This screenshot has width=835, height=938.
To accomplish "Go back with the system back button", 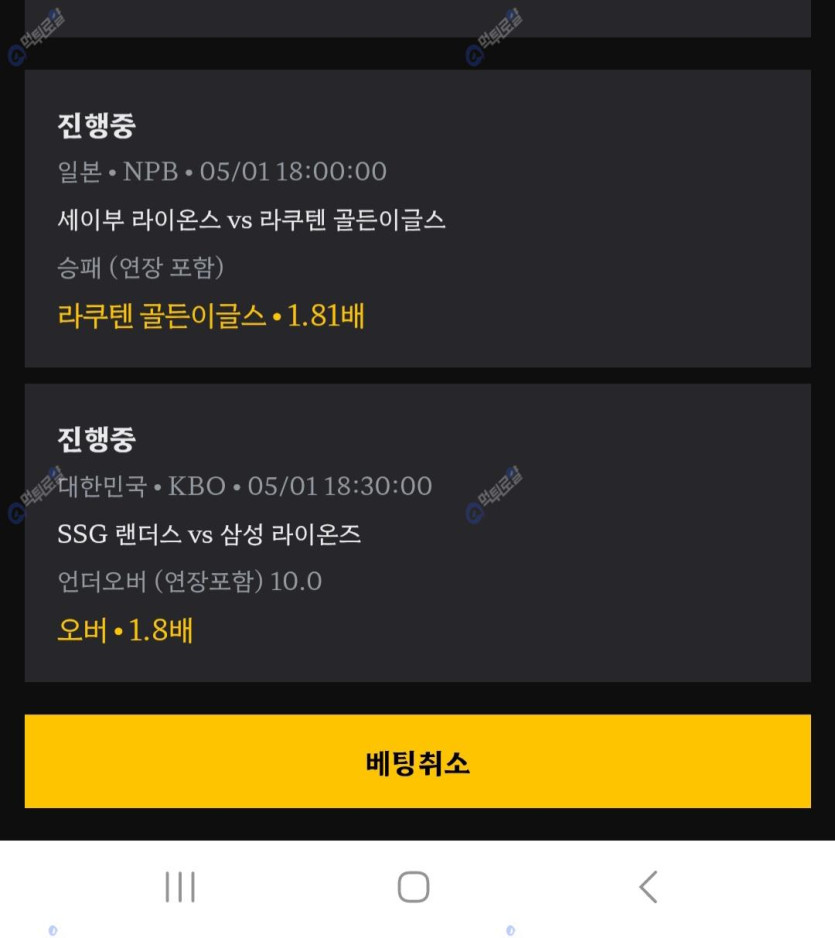I will 648,886.
